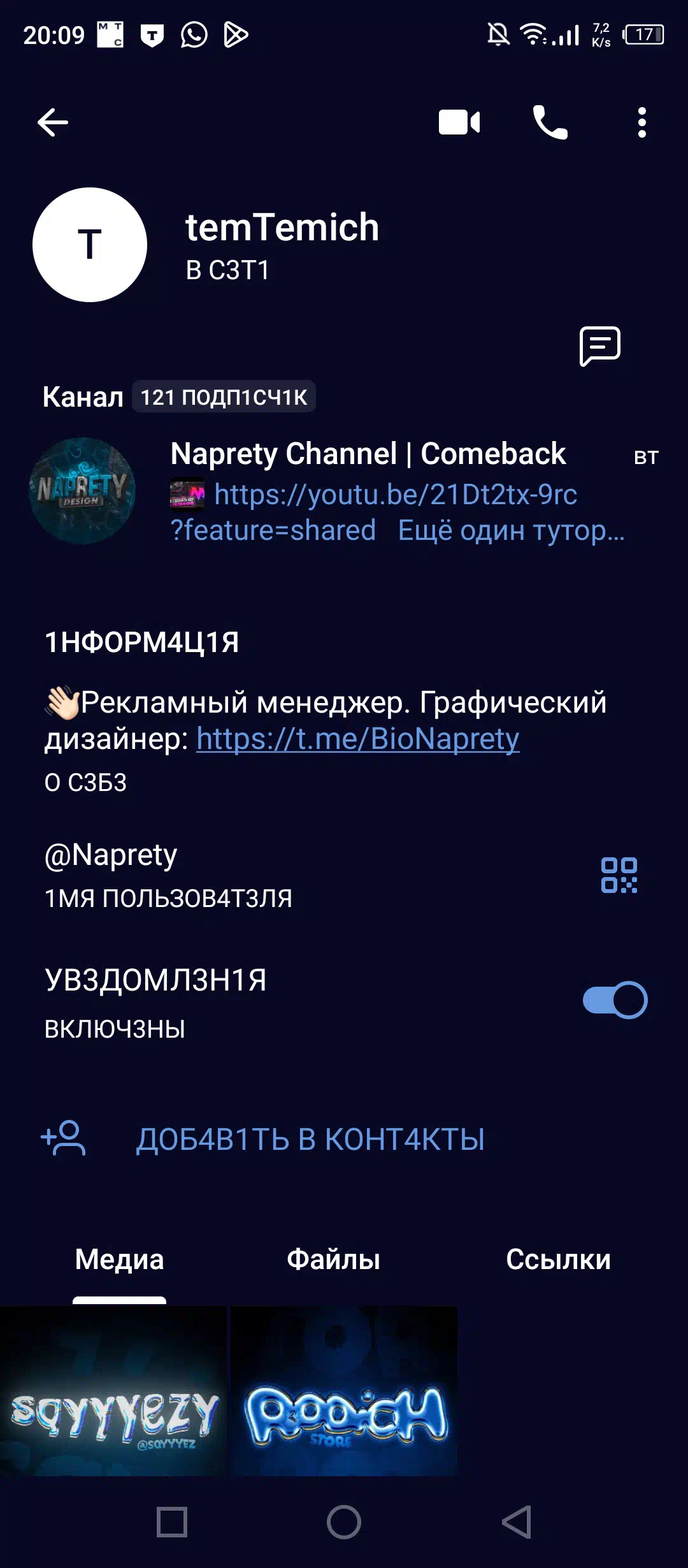Viewport: 688px width, 1568px height.
Task: Start a voice call with temTemich
Action: pyautogui.click(x=550, y=122)
